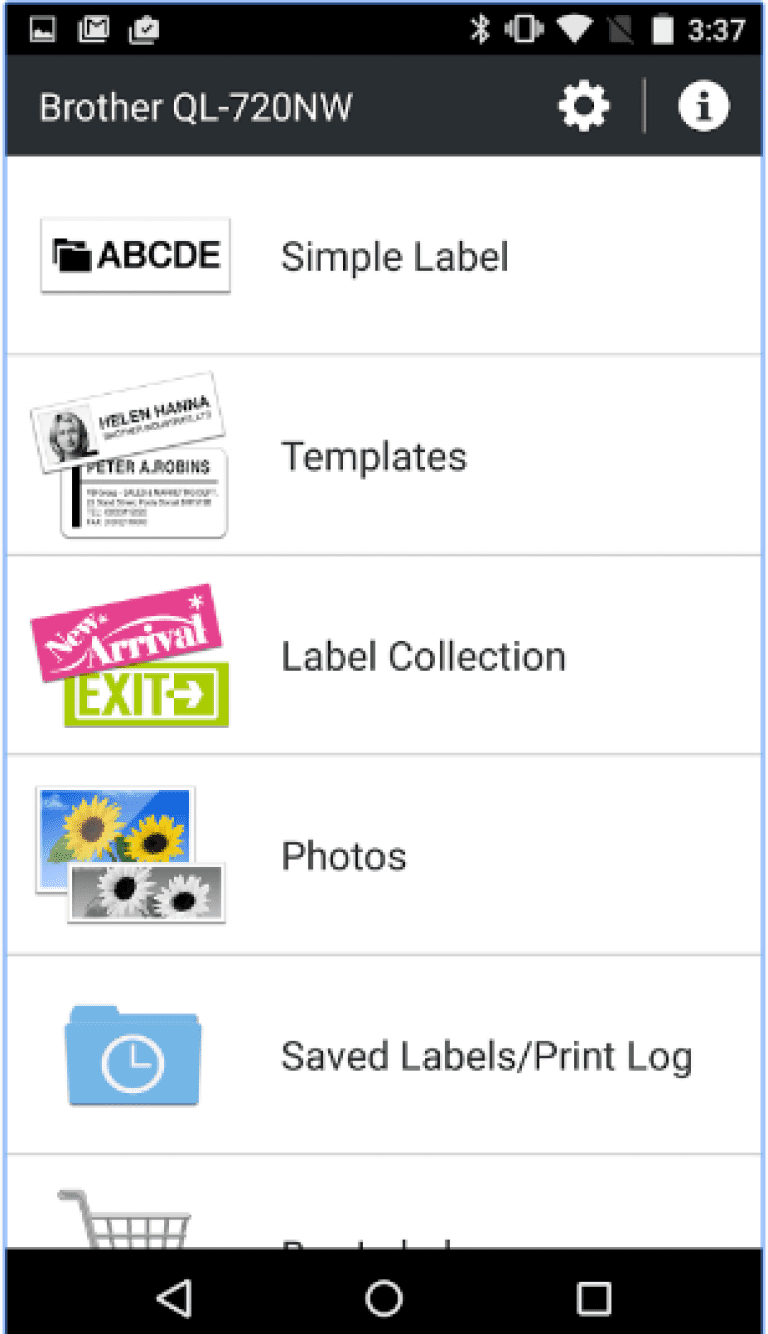This screenshot has width=768, height=1334.
Task: Open the Bluetooth status icon
Action: coord(481,30)
